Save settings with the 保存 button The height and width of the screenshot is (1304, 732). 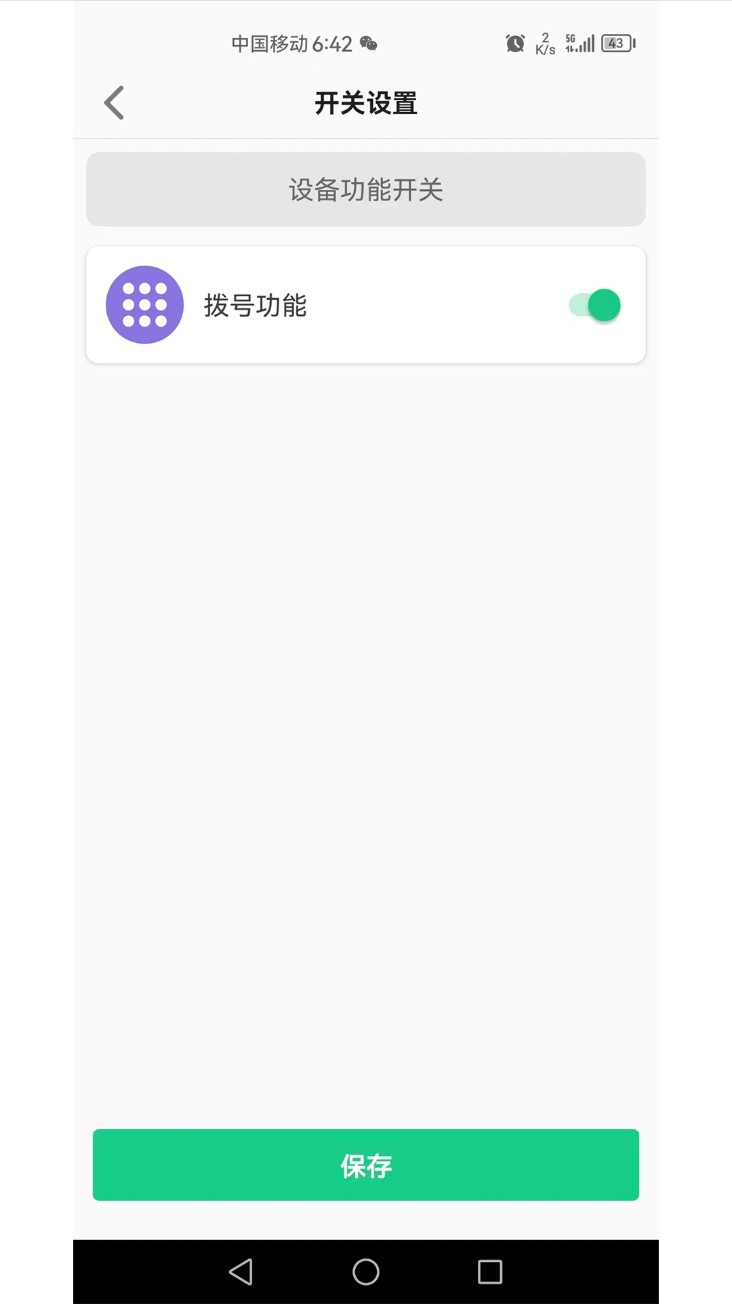point(366,1165)
